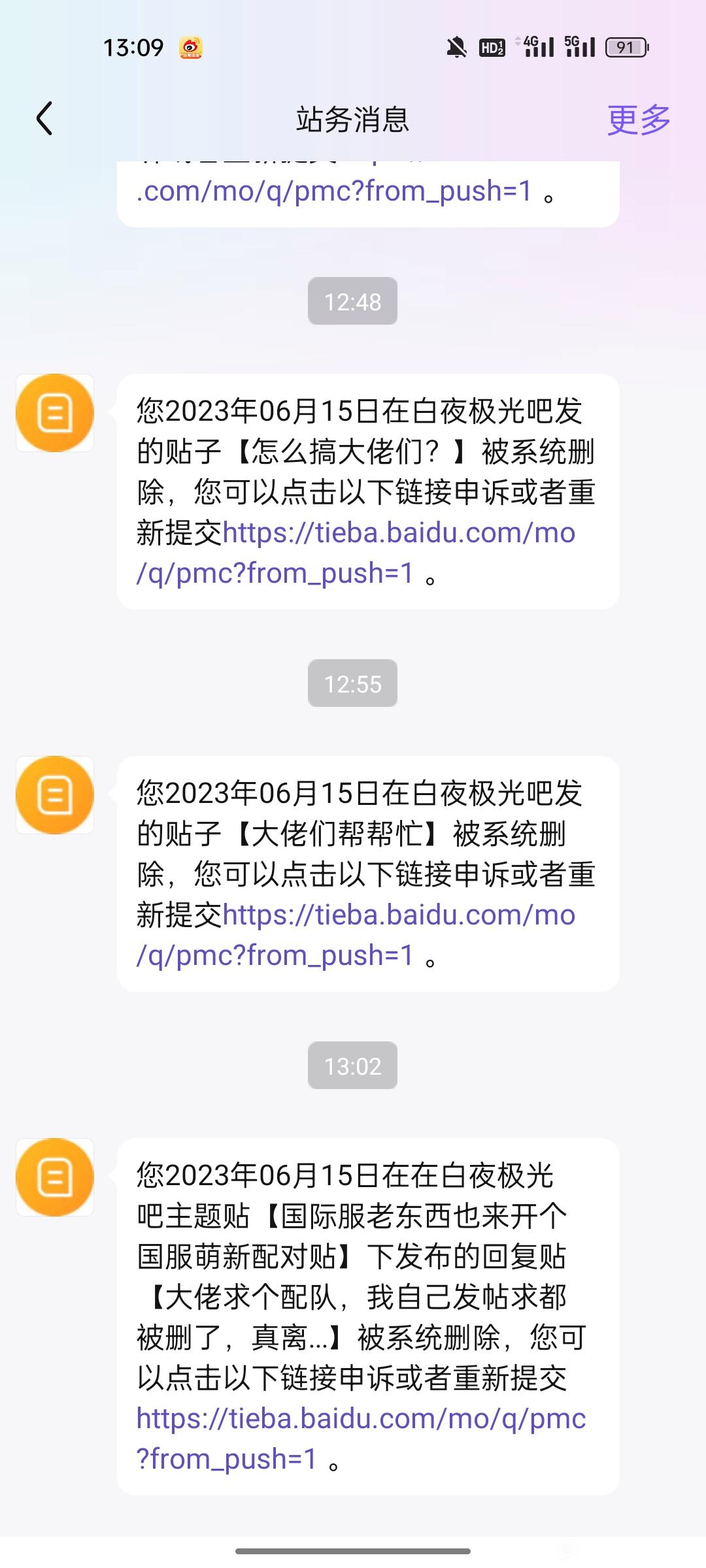
Task: Open appeal link in 国际服老东西 reply message
Action: point(361,1439)
